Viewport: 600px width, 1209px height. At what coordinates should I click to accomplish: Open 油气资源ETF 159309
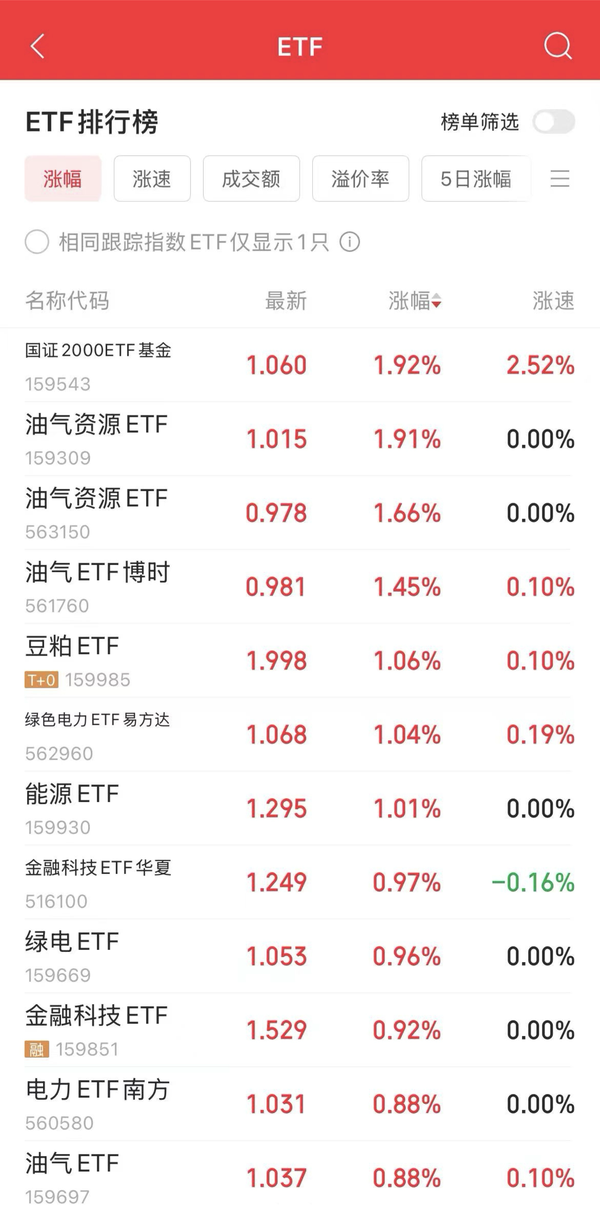[x=300, y=439]
